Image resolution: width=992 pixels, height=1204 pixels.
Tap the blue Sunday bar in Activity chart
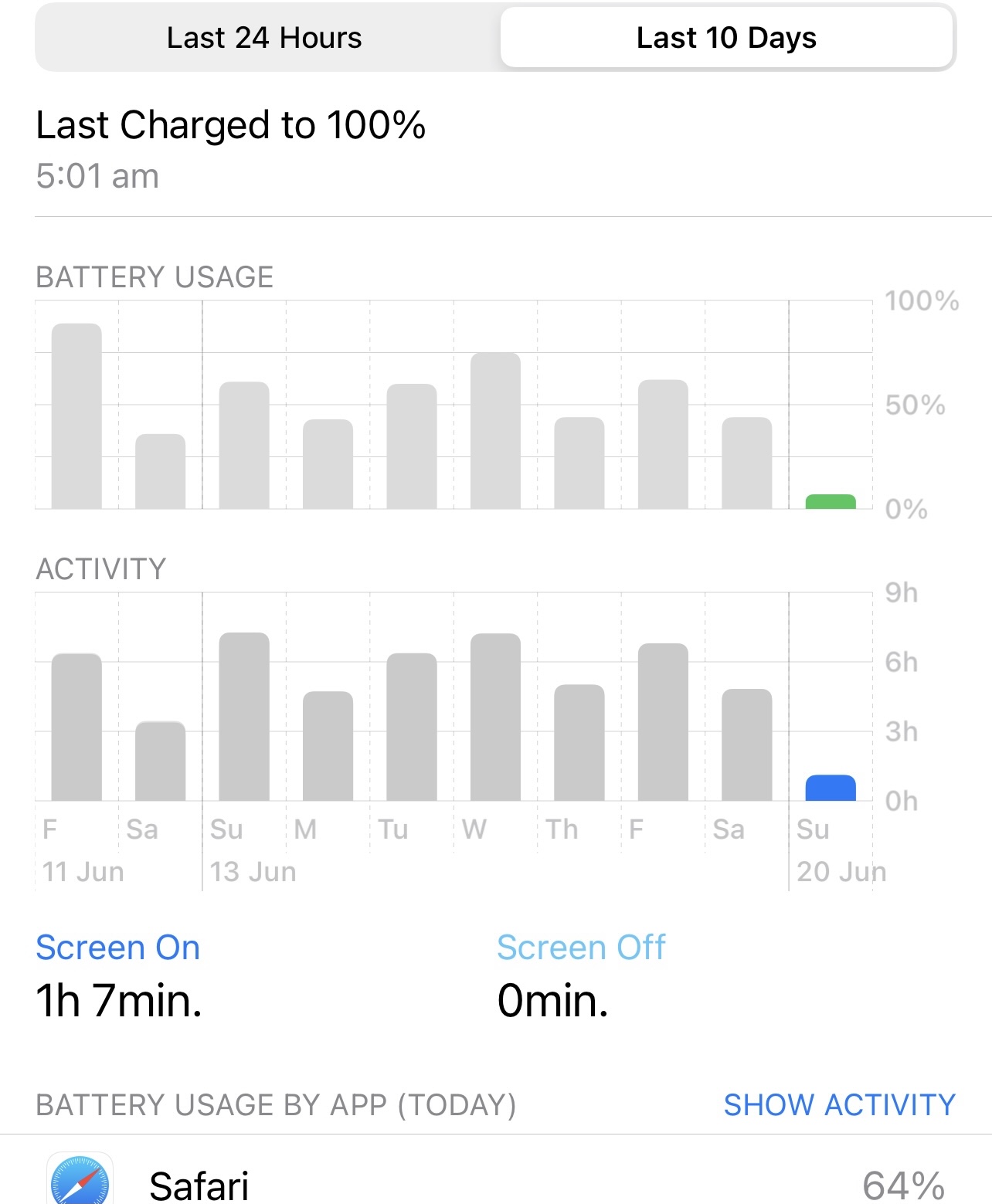click(x=831, y=788)
